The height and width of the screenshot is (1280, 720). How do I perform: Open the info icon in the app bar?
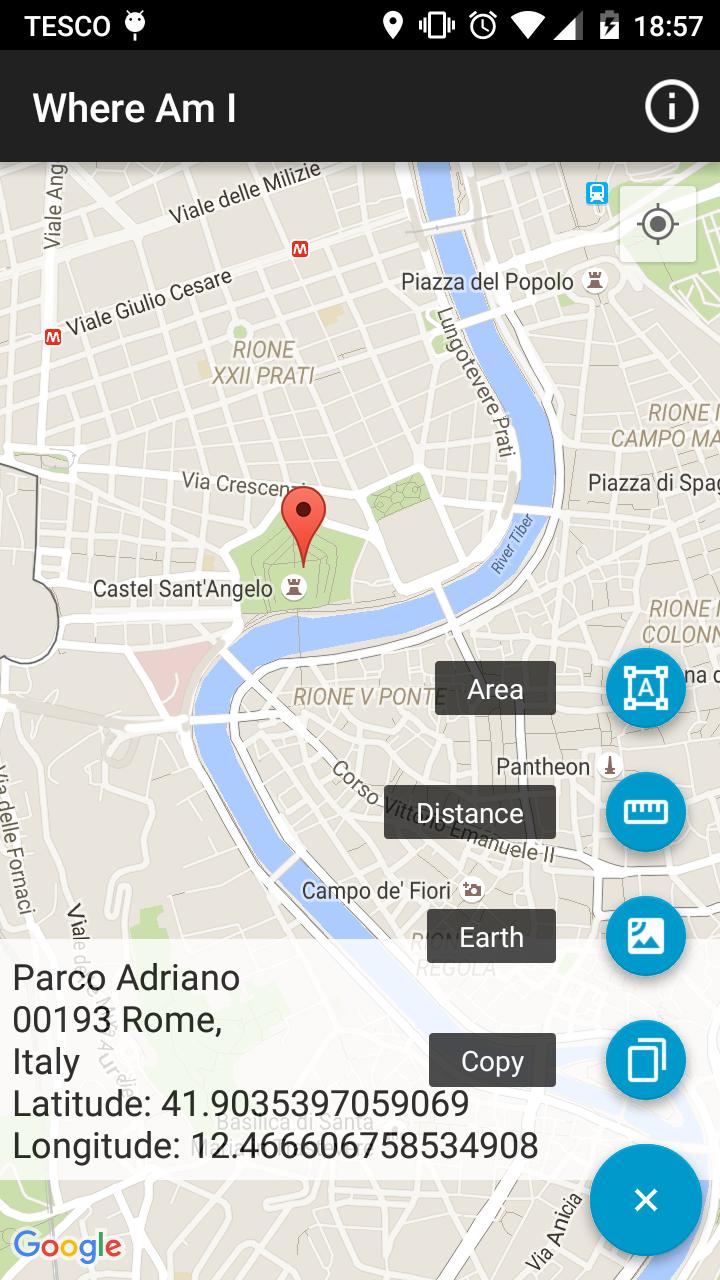pos(671,106)
